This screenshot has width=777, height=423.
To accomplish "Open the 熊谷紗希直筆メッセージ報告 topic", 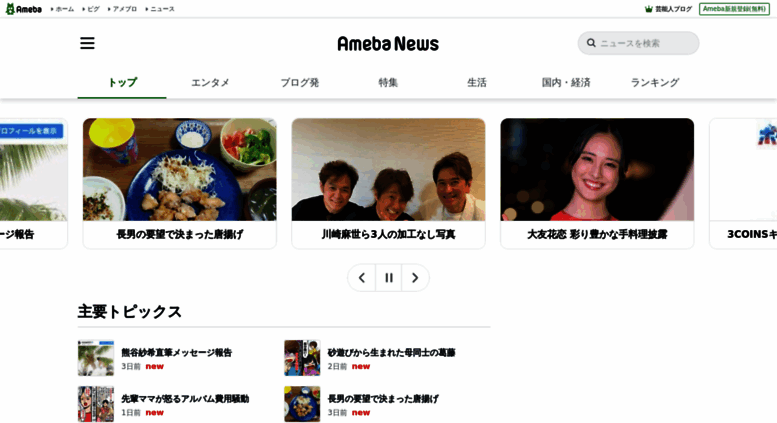I will (x=176, y=352).
